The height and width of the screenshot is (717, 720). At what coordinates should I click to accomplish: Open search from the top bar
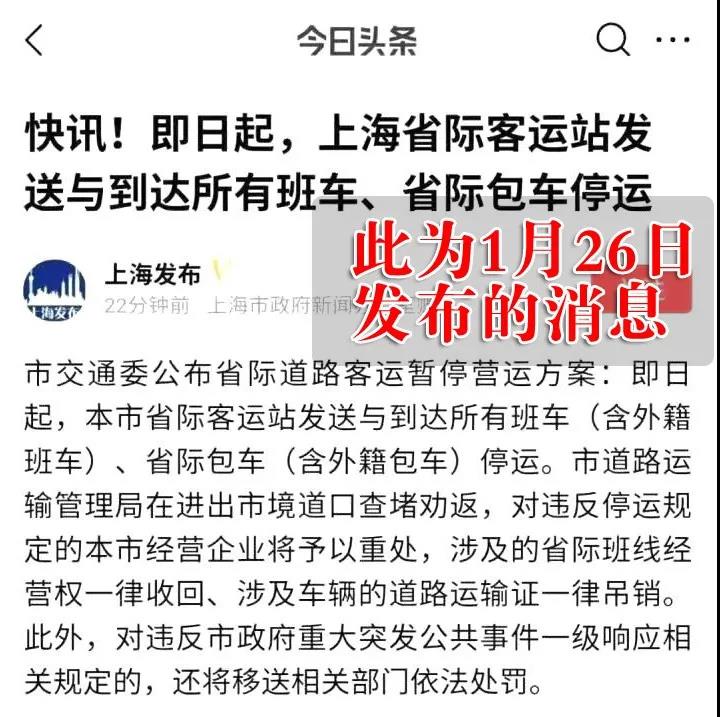612,40
